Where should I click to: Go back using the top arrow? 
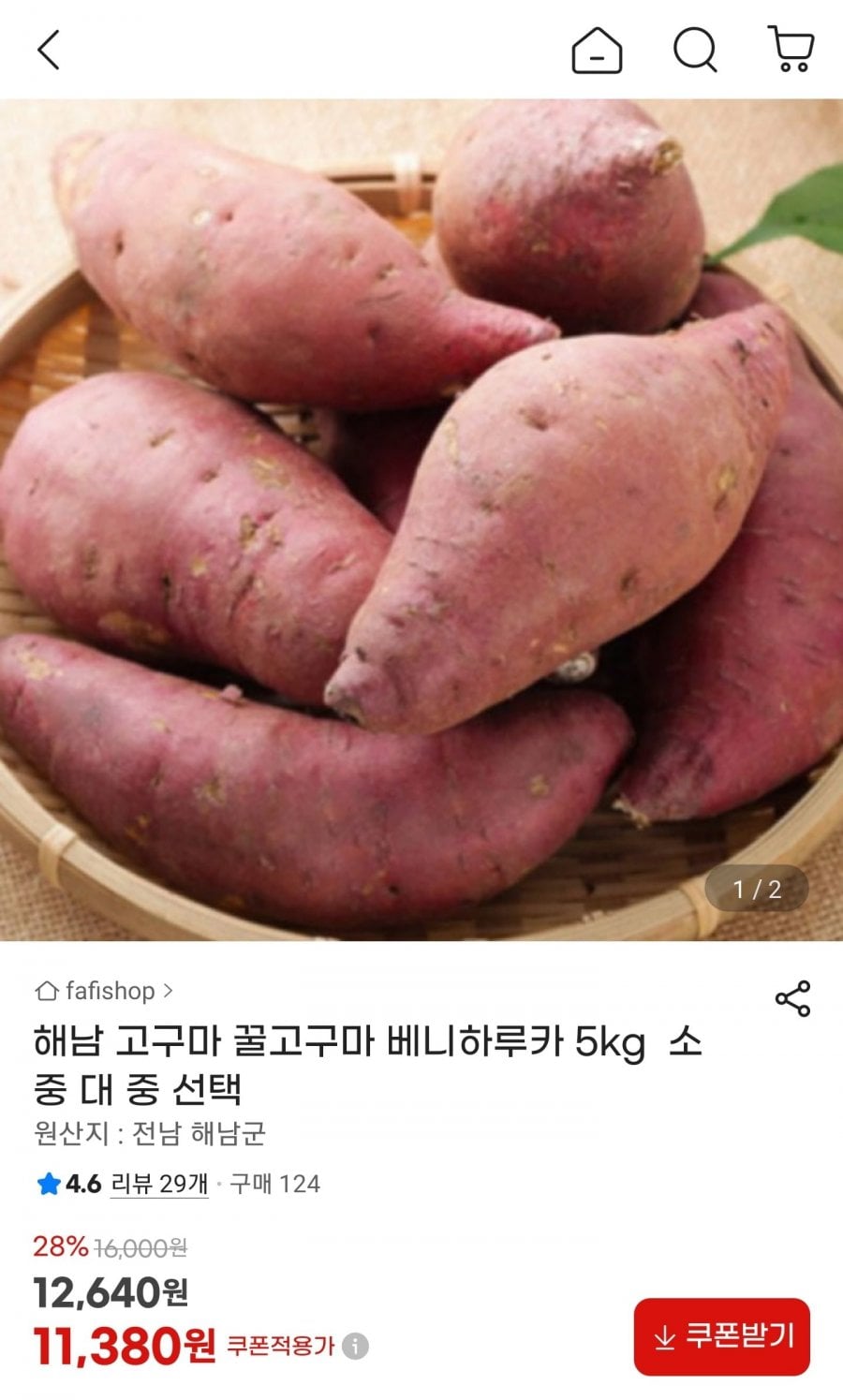(x=49, y=50)
